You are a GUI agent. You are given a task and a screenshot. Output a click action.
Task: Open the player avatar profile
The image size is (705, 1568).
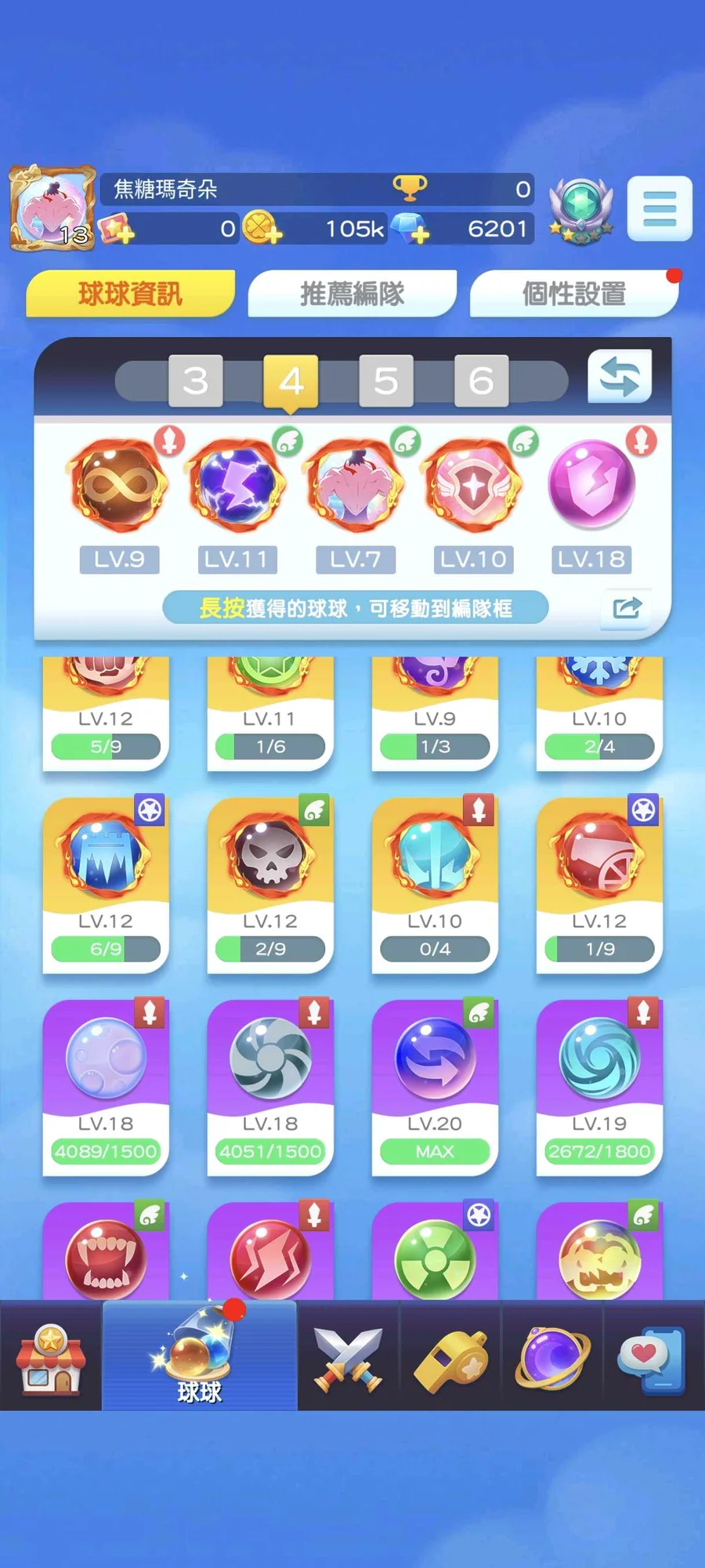click(x=52, y=208)
